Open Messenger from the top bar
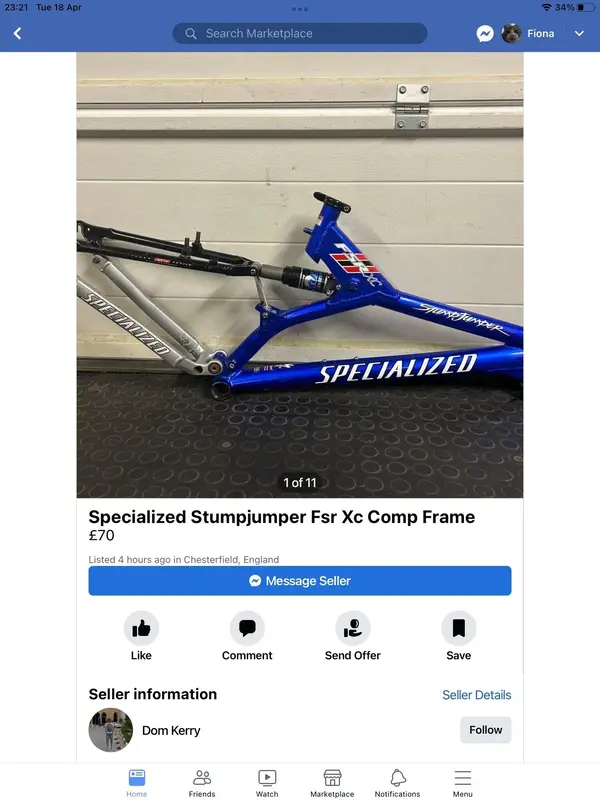 (484, 34)
